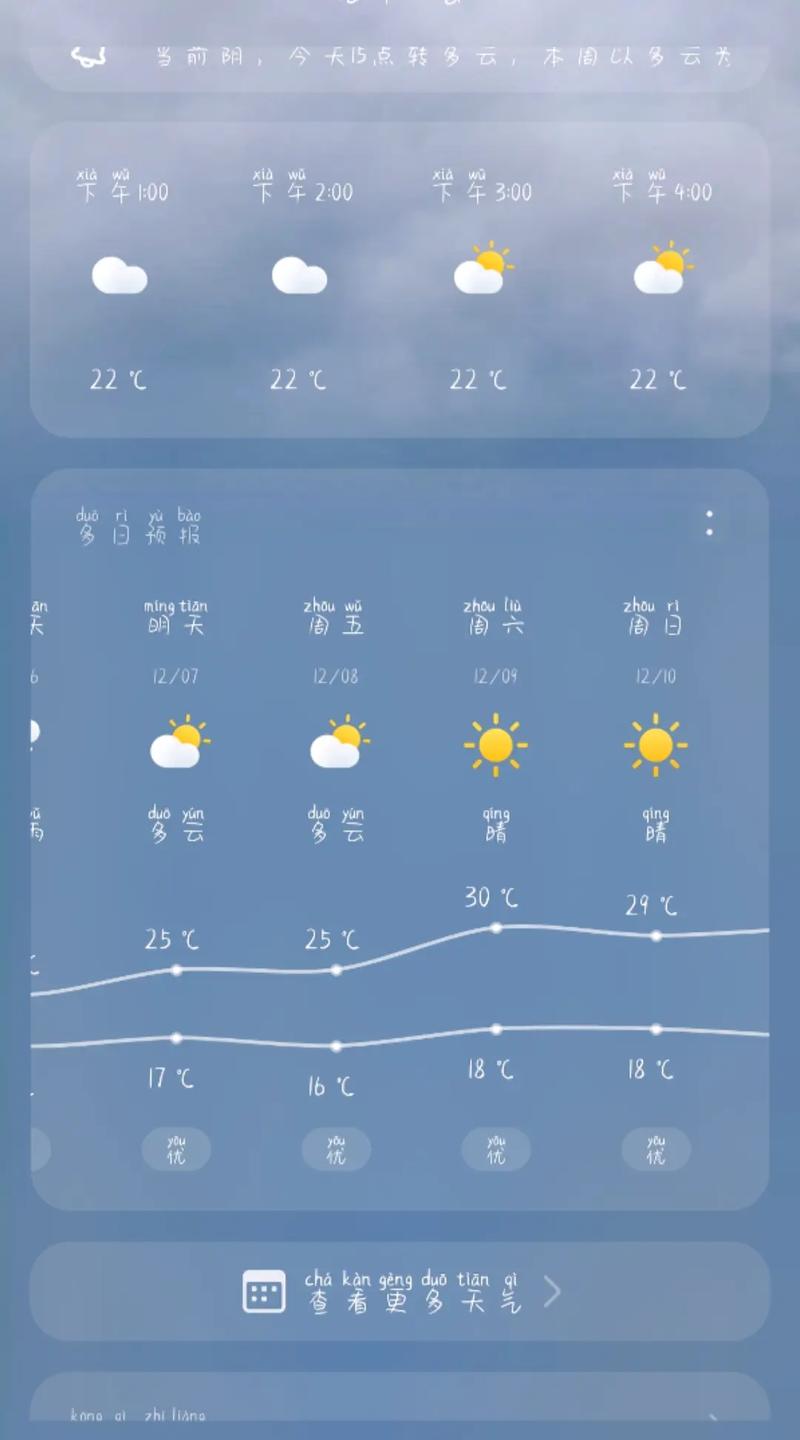This screenshot has height=1440, width=800.
Task: Tap the 优 badge below 周六
Action: click(x=496, y=1149)
